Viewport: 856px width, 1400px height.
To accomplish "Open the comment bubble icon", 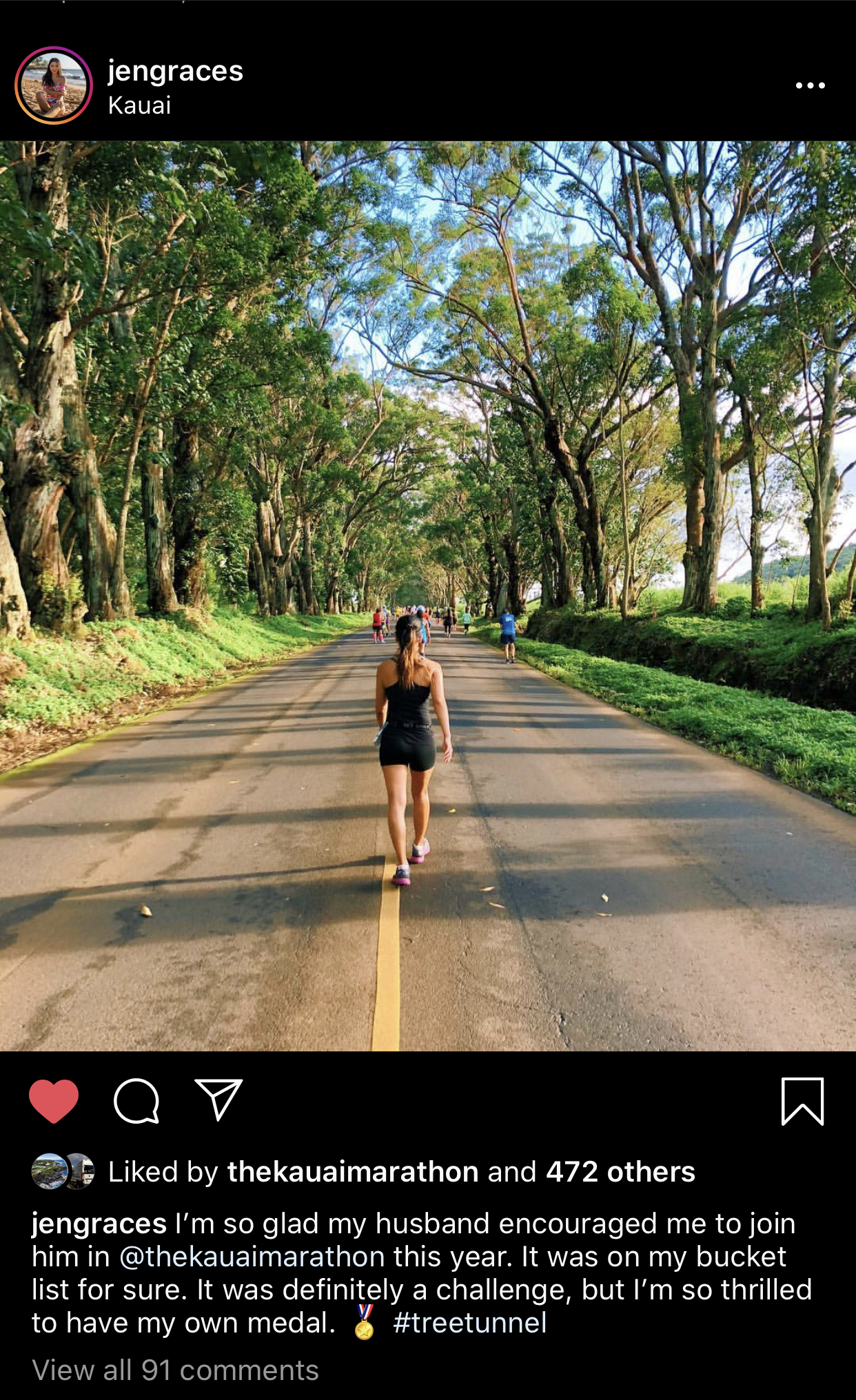I will pyautogui.click(x=136, y=1101).
